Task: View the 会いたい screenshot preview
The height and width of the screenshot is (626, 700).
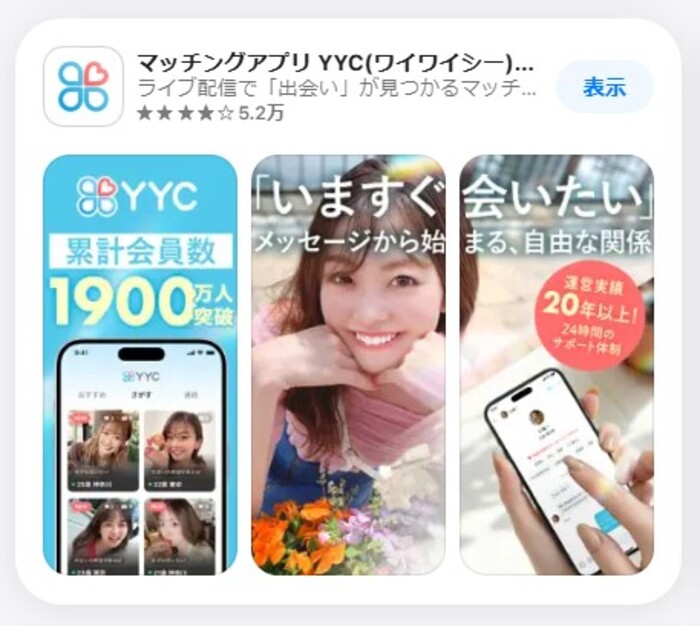Action: pyautogui.click(x=556, y=365)
